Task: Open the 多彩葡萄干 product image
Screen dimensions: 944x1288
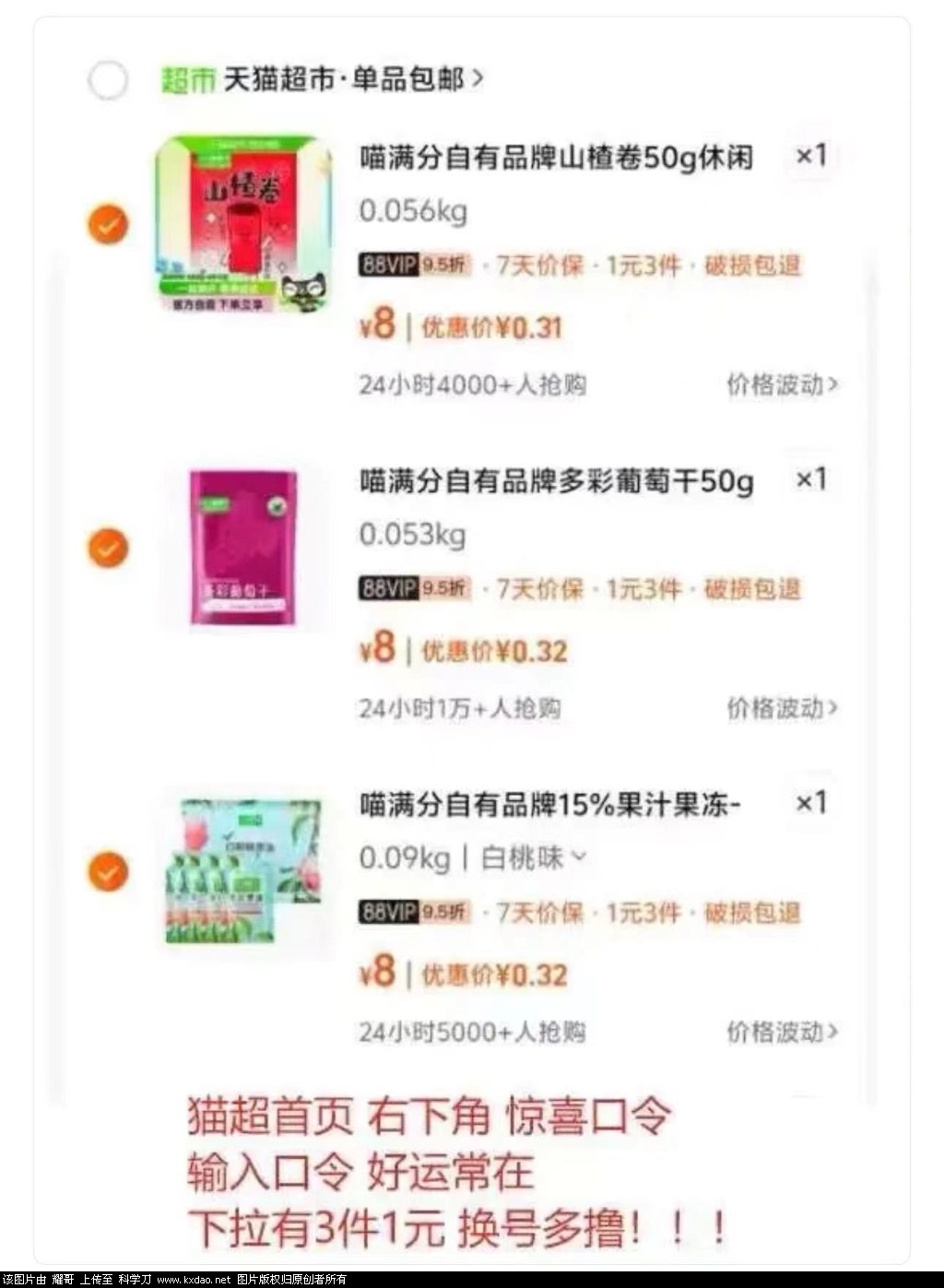Action: click(x=243, y=548)
